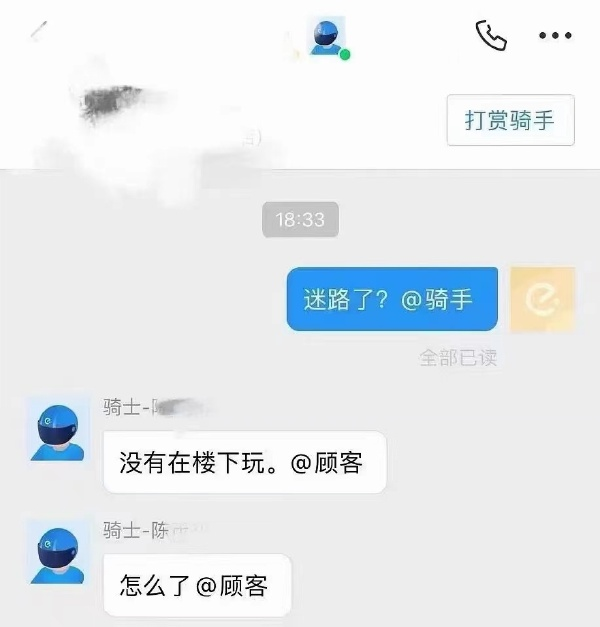600x627 pixels.
Task: Tap the 打赏骑手 button
Action: pos(510,120)
